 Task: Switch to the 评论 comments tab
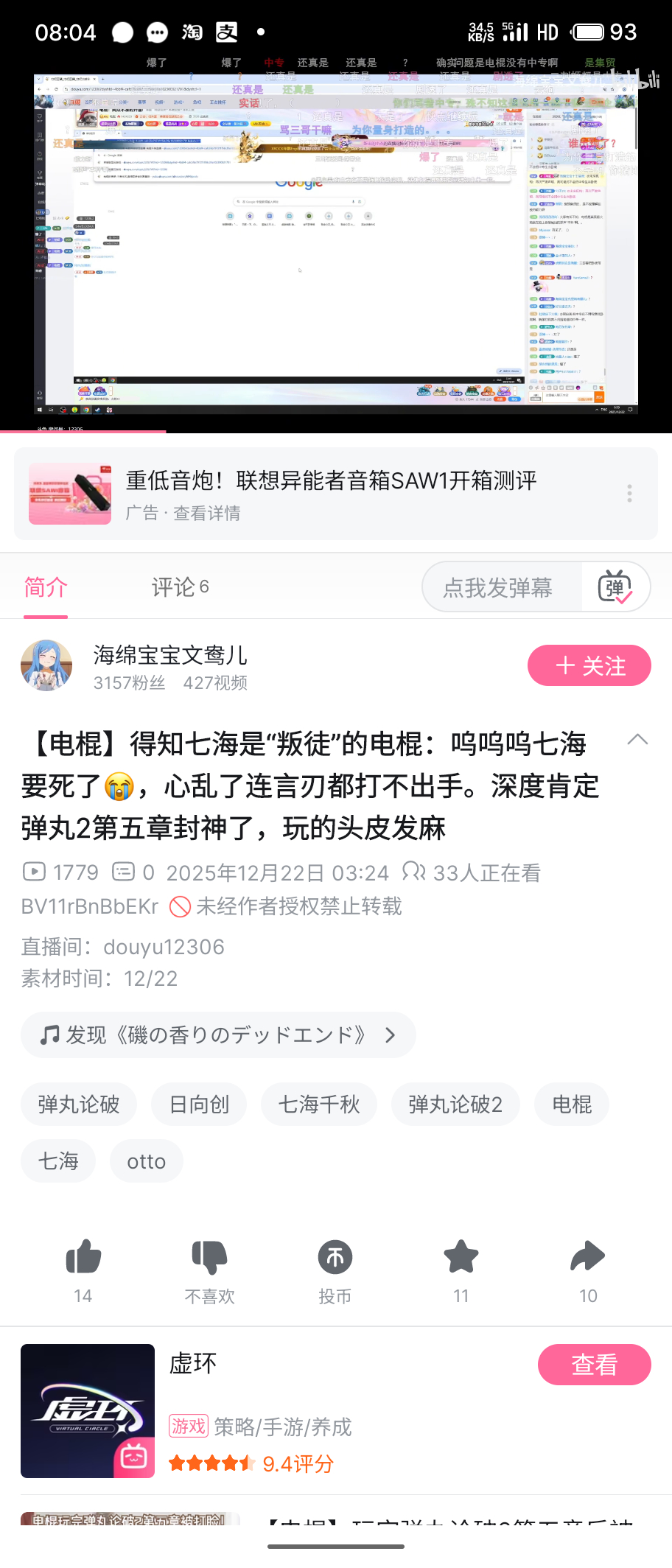click(x=180, y=587)
